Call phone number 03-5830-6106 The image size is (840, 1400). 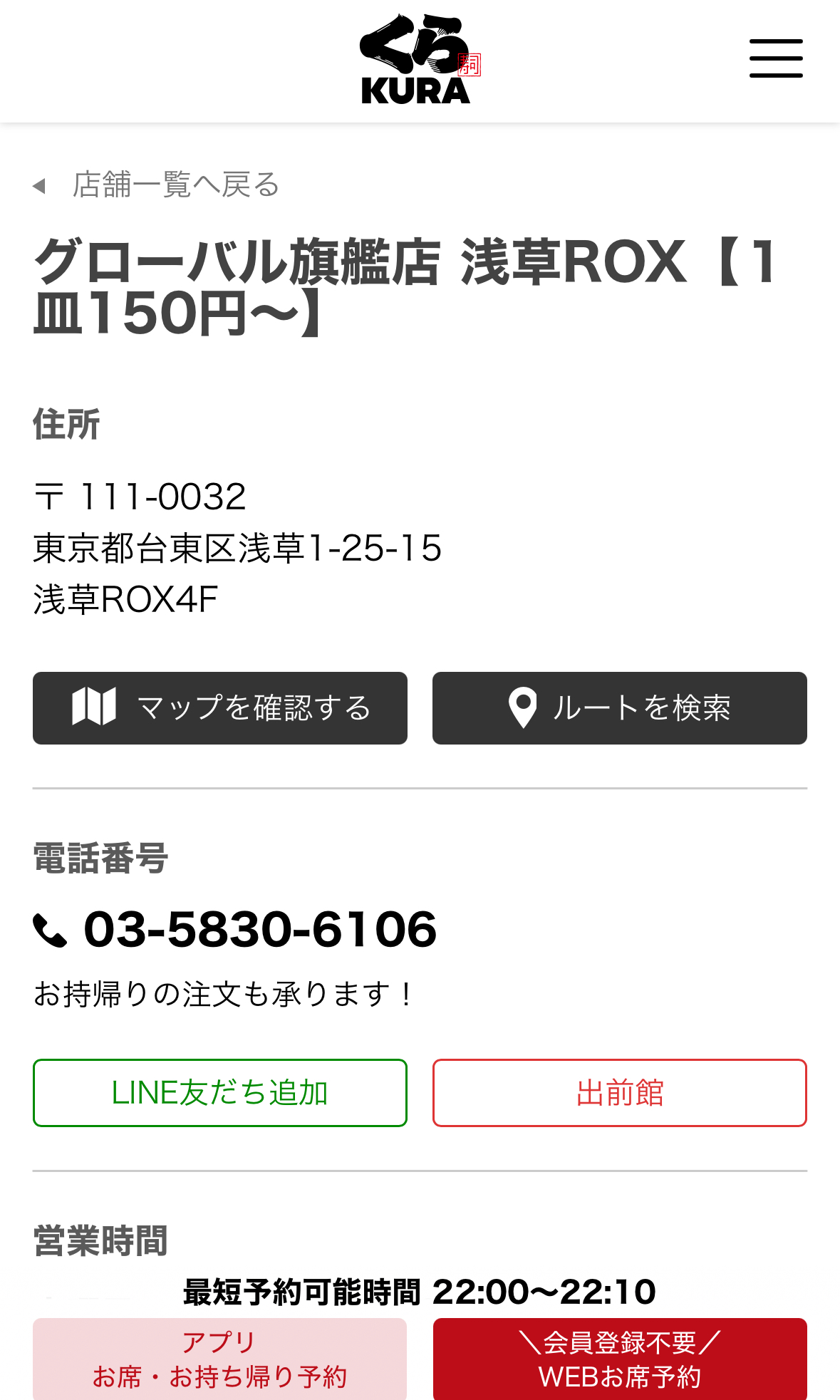(x=259, y=929)
